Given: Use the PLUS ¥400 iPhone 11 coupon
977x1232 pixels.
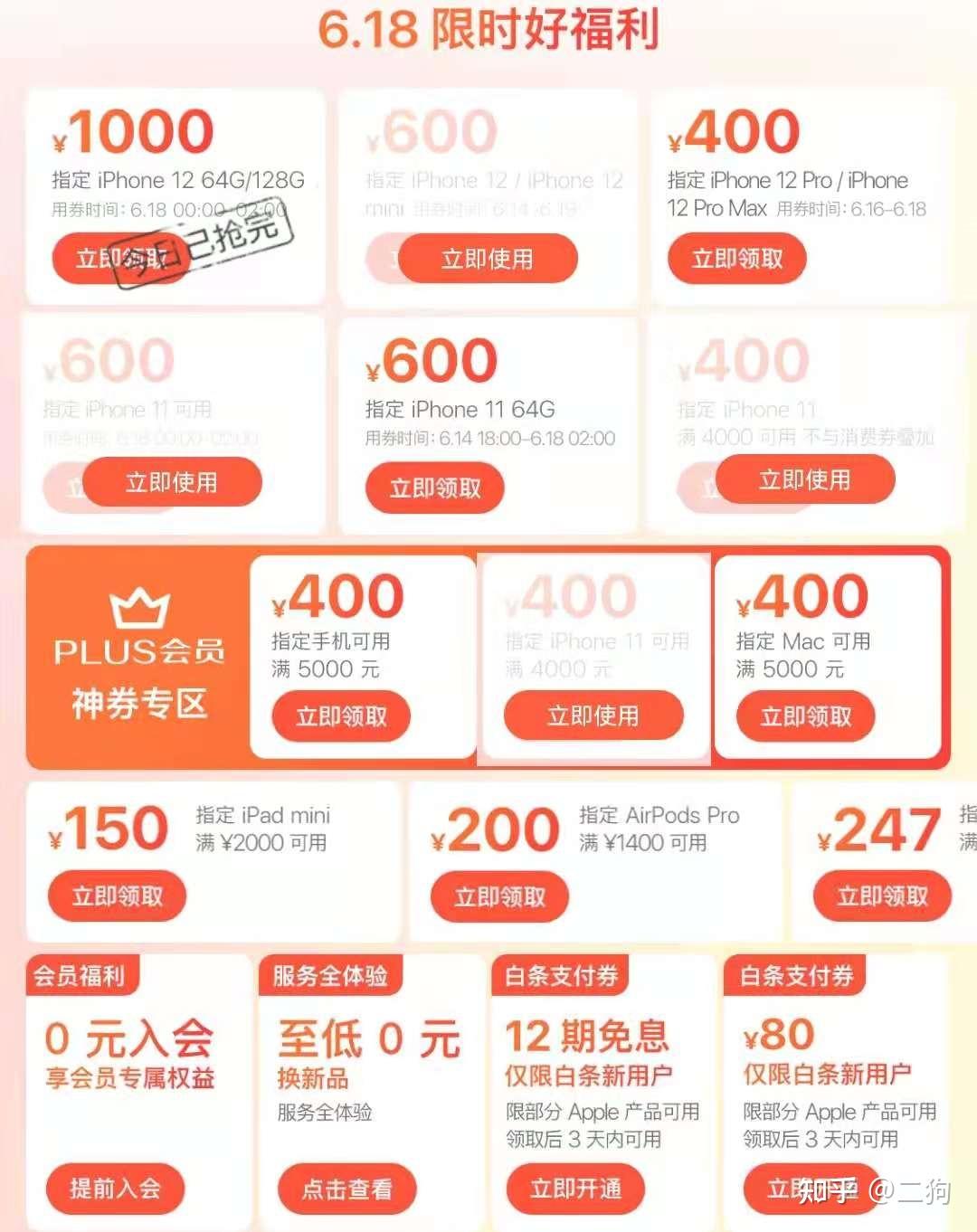Looking at the screenshot, I should pos(593,716).
